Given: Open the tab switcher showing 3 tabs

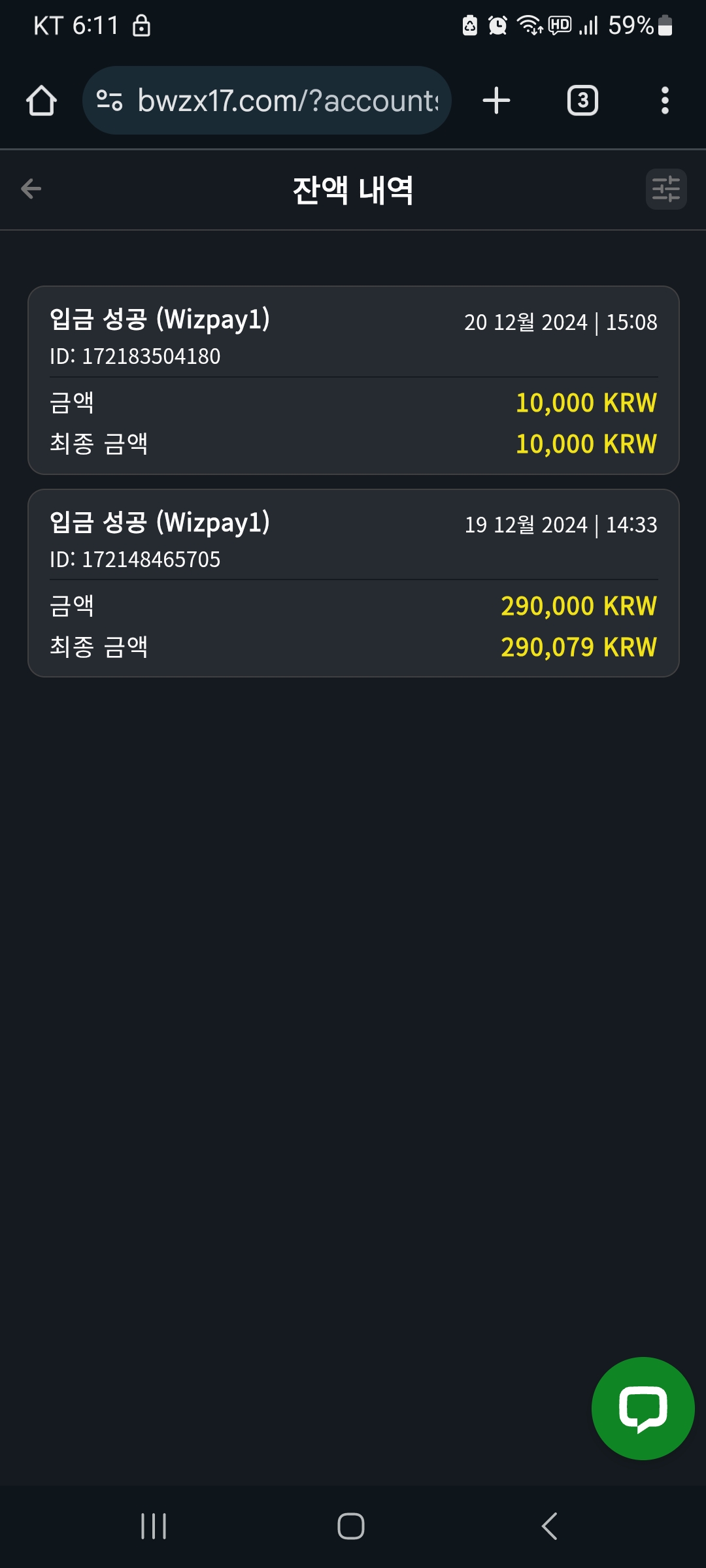Looking at the screenshot, I should click(x=582, y=101).
